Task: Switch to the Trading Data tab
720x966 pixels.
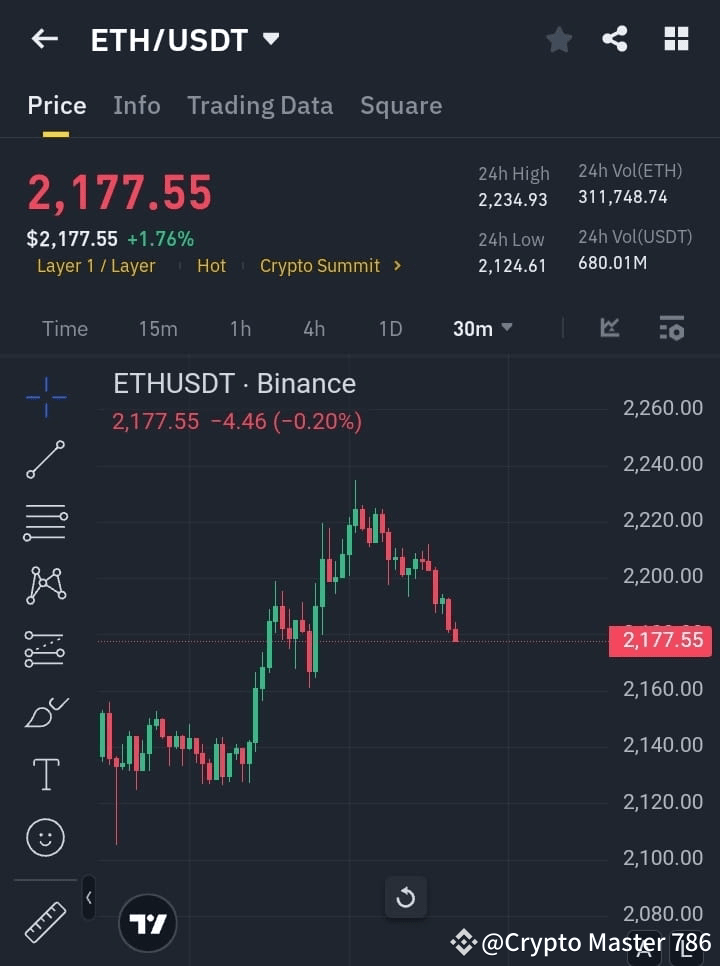Action: (260, 105)
